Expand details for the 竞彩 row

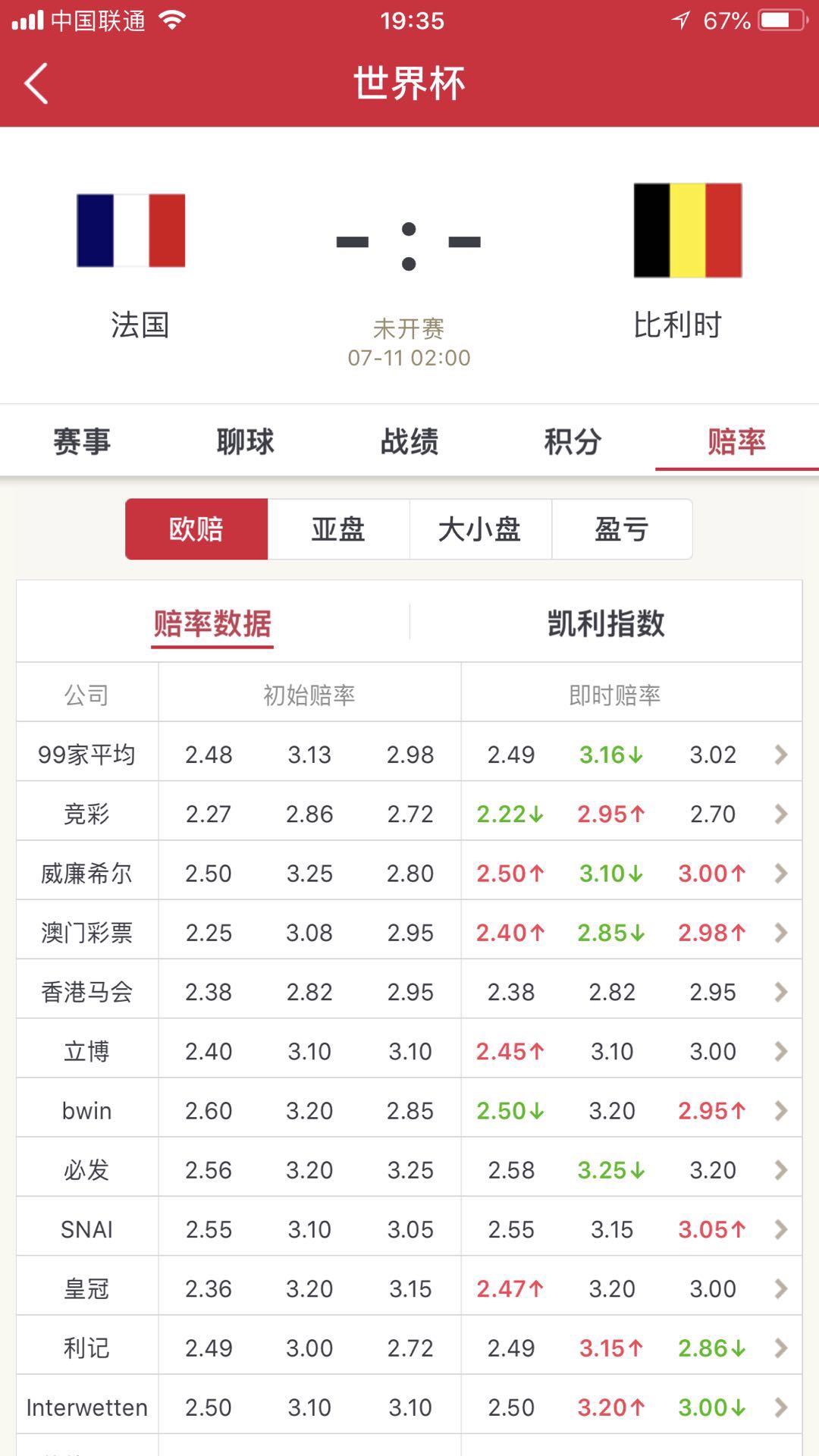780,814
